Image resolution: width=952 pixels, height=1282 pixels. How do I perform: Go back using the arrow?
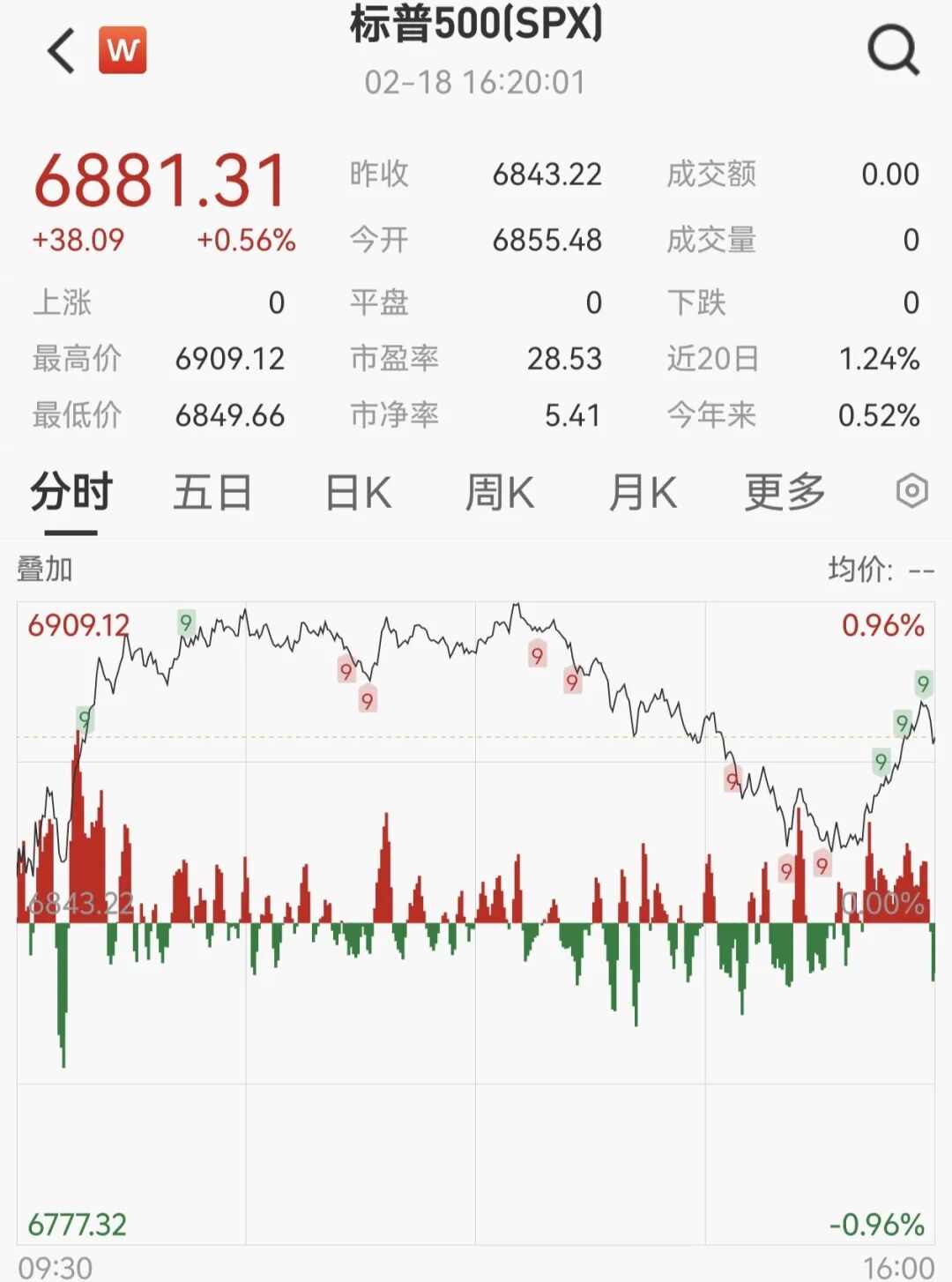pyautogui.click(x=61, y=50)
